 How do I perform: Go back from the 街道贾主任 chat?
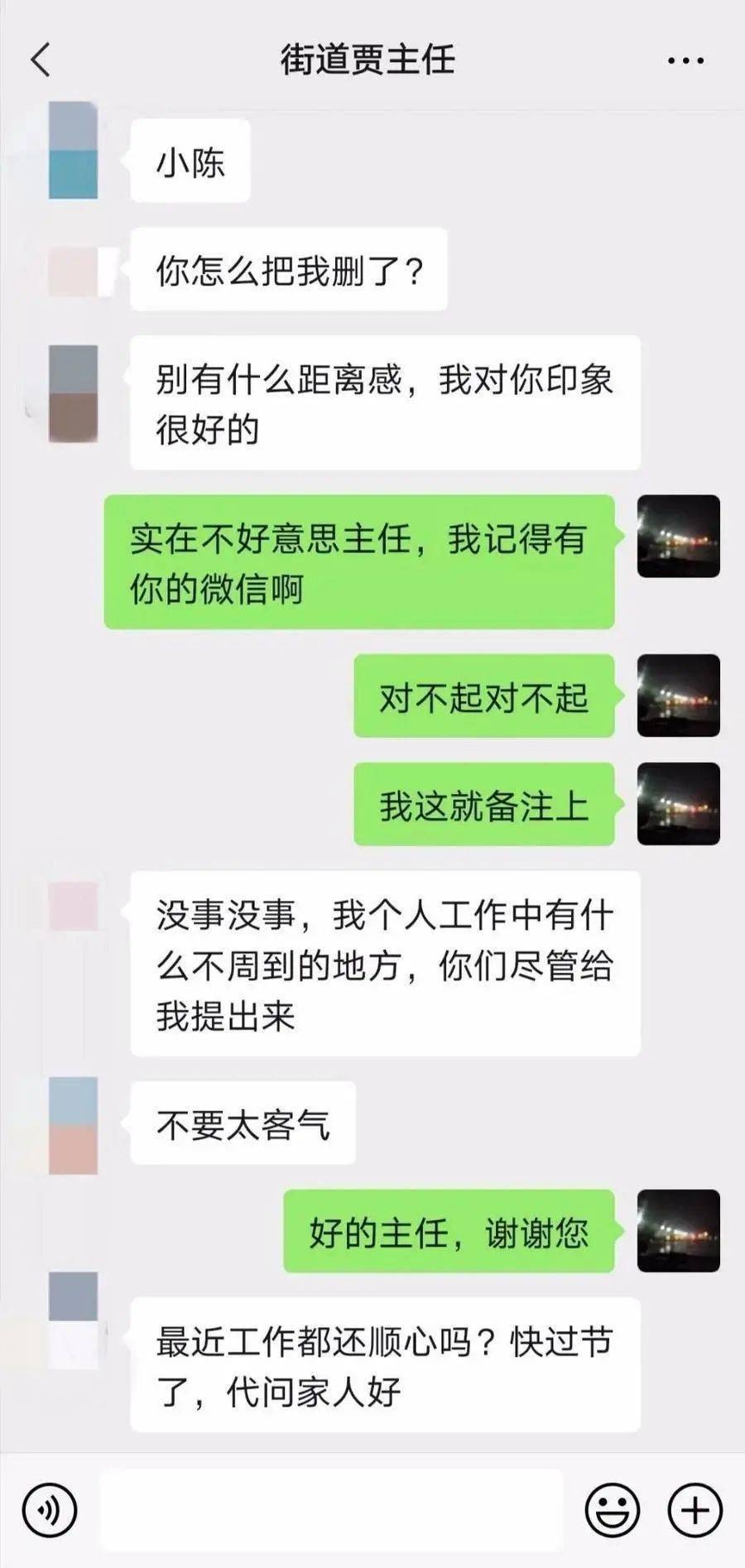(x=41, y=60)
